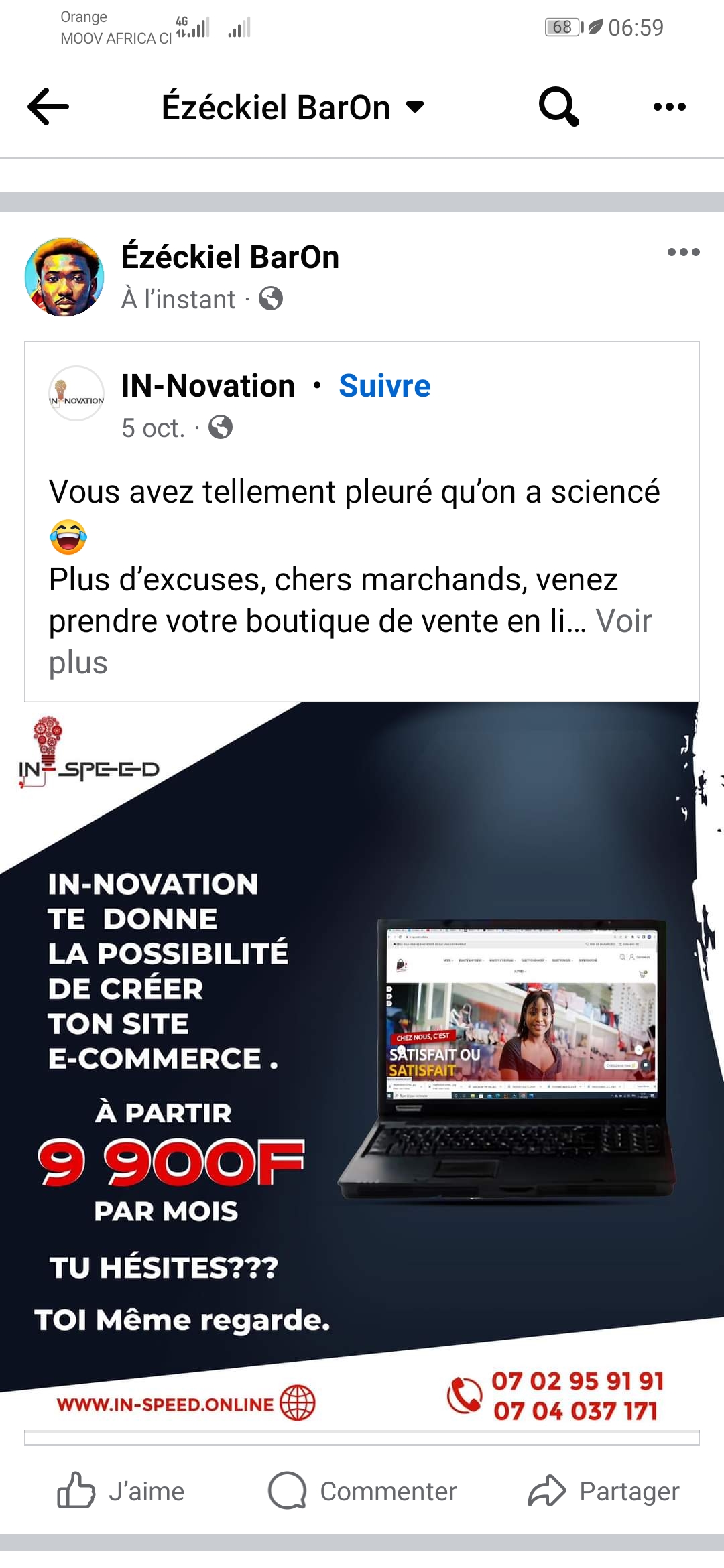
Task: Go back using the top arrow
Action: [x=48, y=107]
